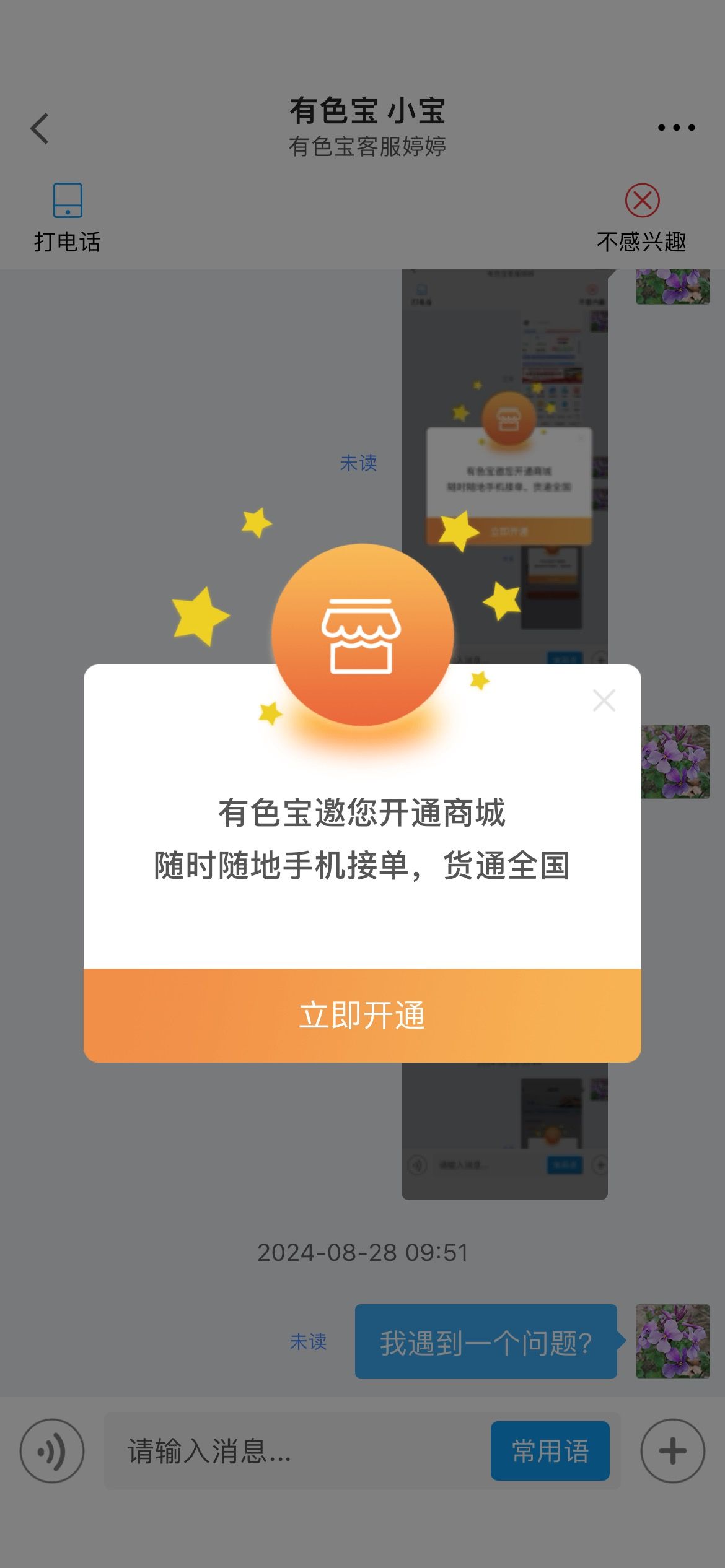
Task: Dismiss the mall invitation popup
Action: (x=604, y=700)
